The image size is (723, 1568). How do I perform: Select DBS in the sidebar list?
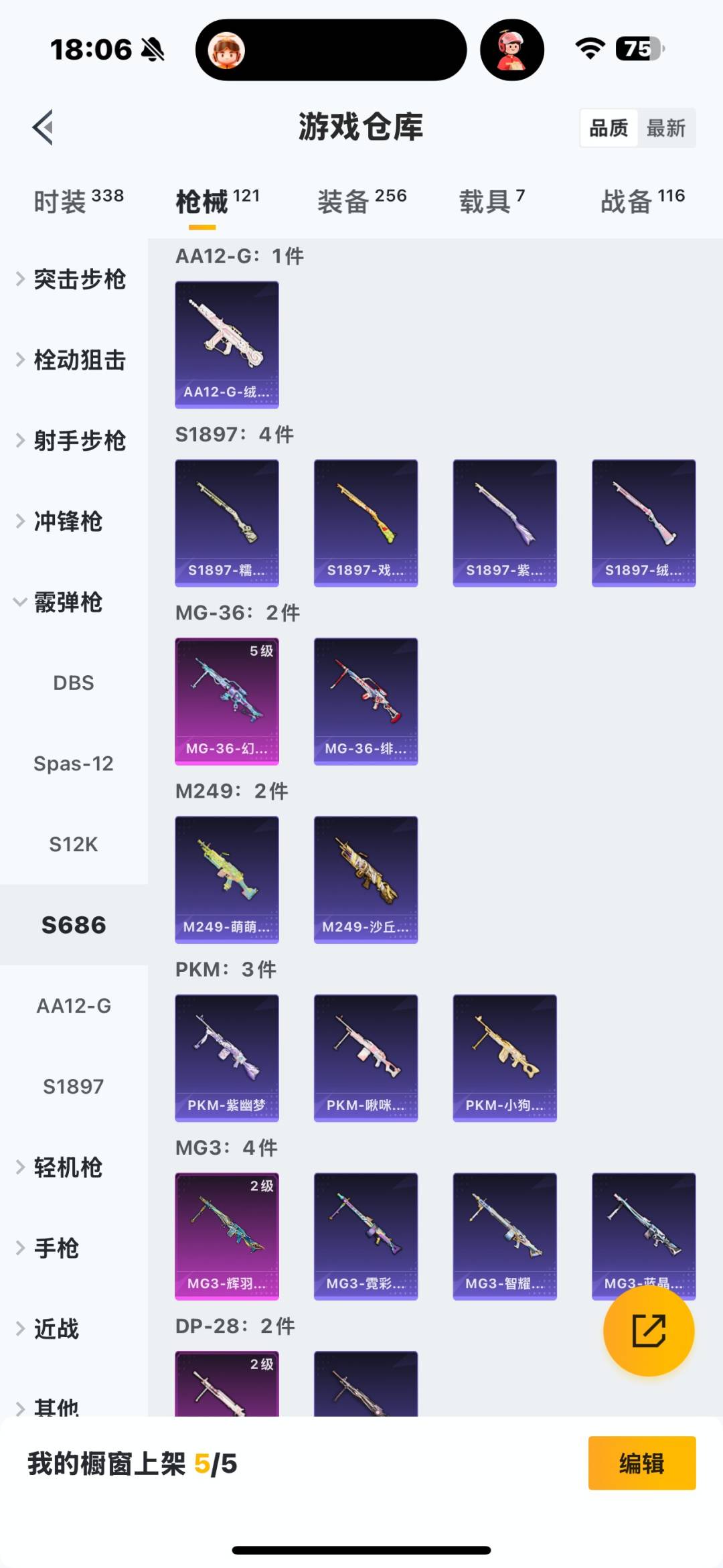tap(74, 683)
